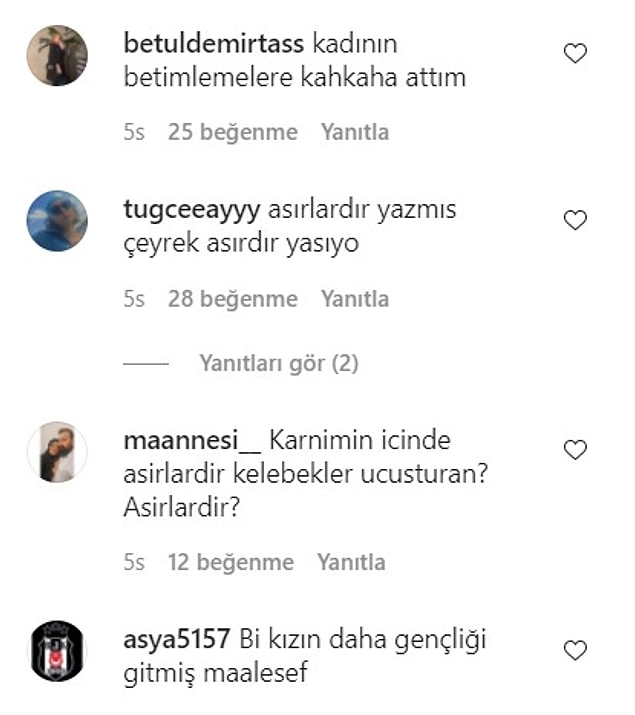Open asya5157 profile picture
Screen dimensions: 635x715
pos(57,651)
